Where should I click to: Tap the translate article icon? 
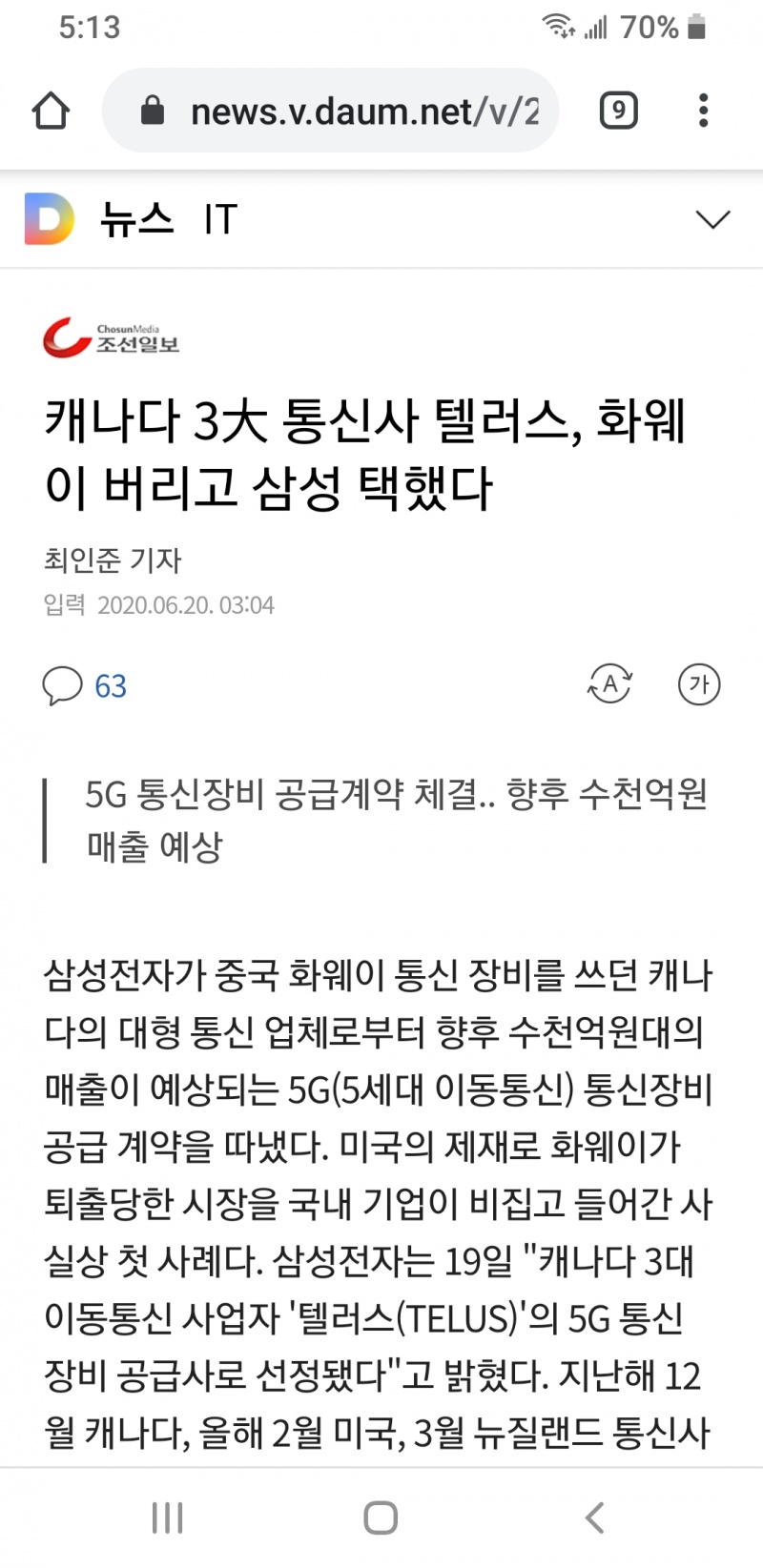pos(609,684)
